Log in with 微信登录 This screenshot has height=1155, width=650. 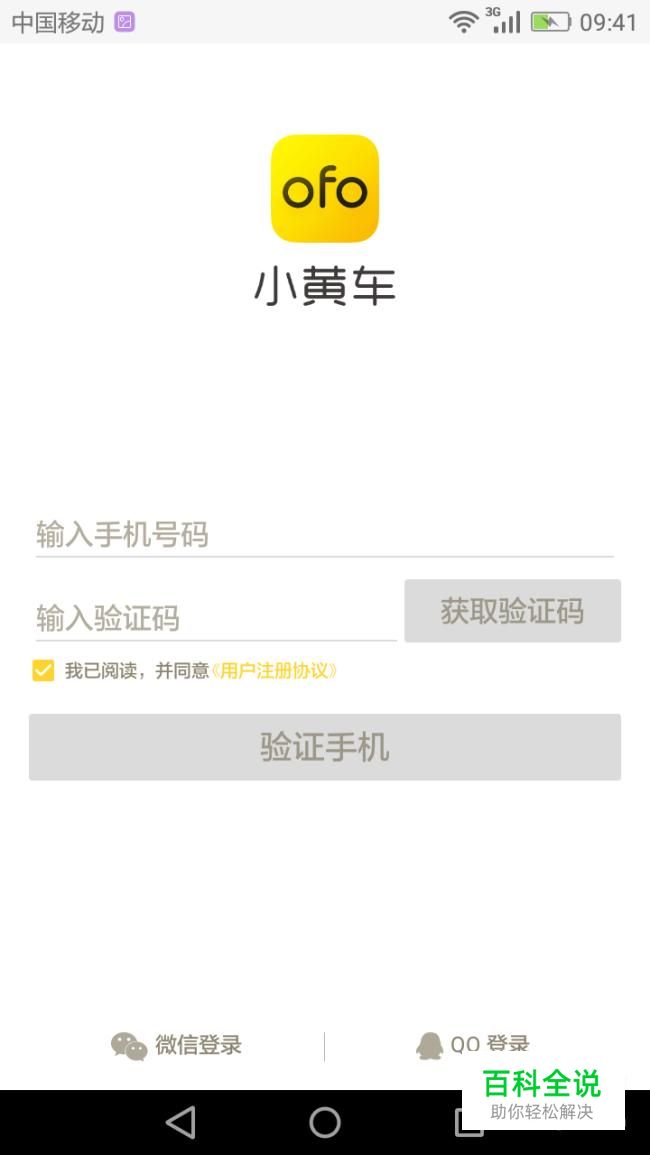[177, 1046]
